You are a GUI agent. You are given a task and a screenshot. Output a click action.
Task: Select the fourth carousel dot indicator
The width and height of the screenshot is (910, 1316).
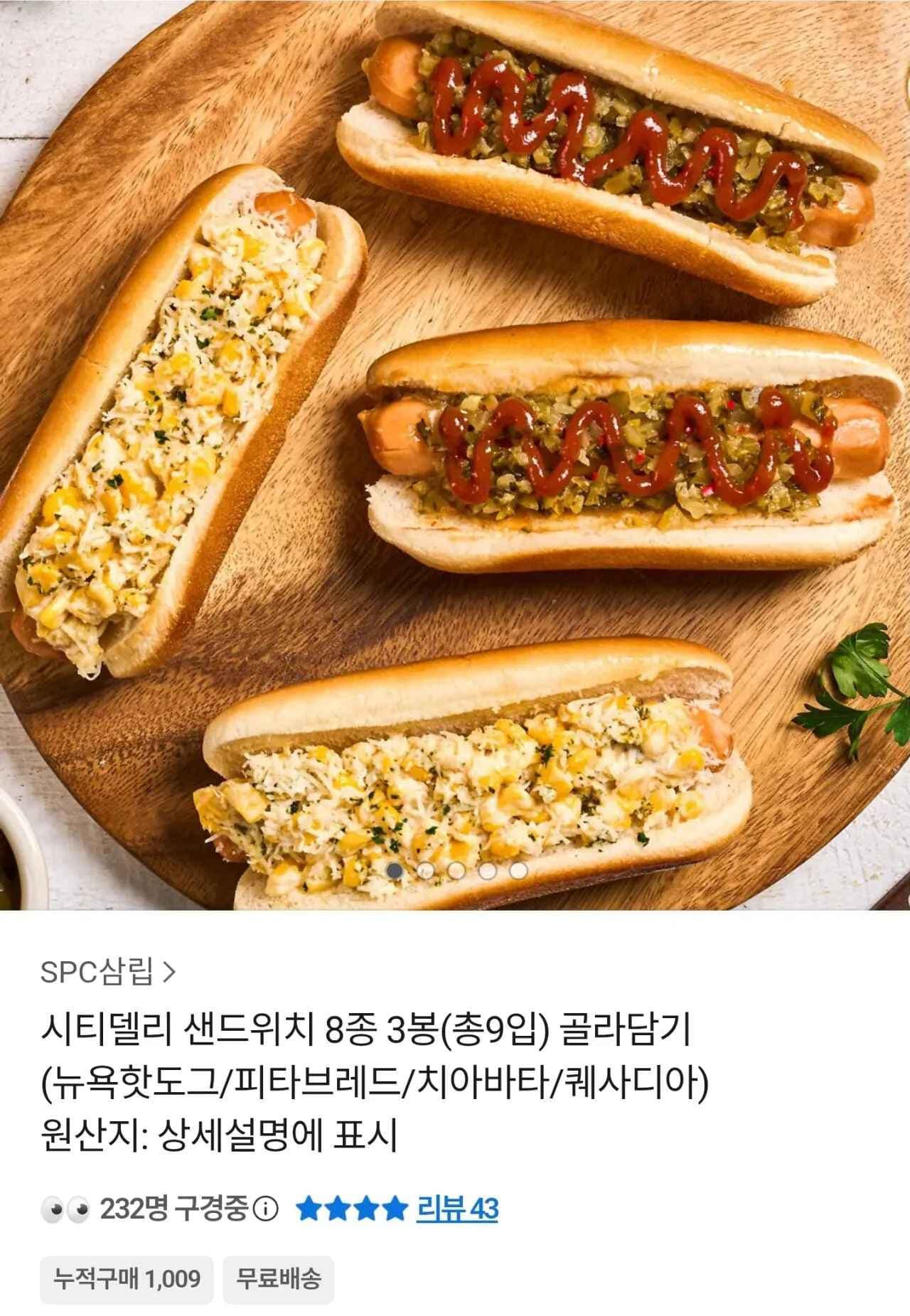click(x=487, y=870)
